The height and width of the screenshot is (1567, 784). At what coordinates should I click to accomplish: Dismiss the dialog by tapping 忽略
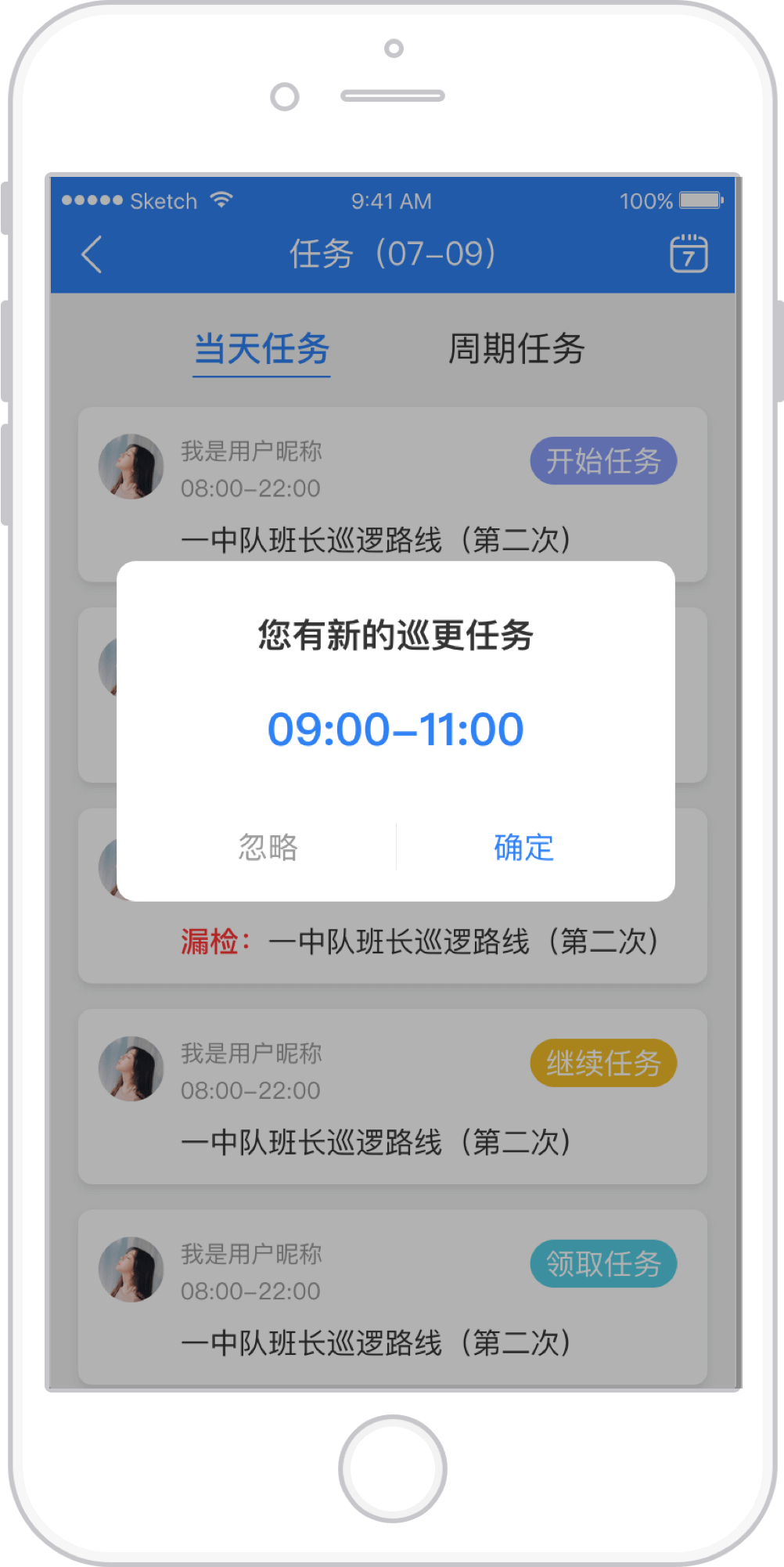tap(268, 848)
